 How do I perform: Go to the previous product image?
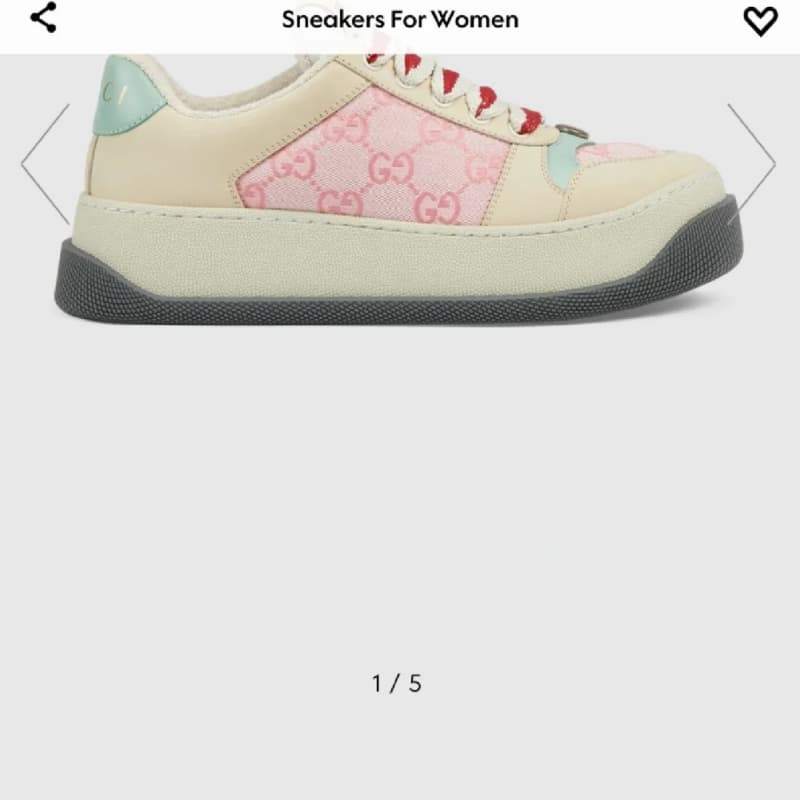tap(45, 163)
